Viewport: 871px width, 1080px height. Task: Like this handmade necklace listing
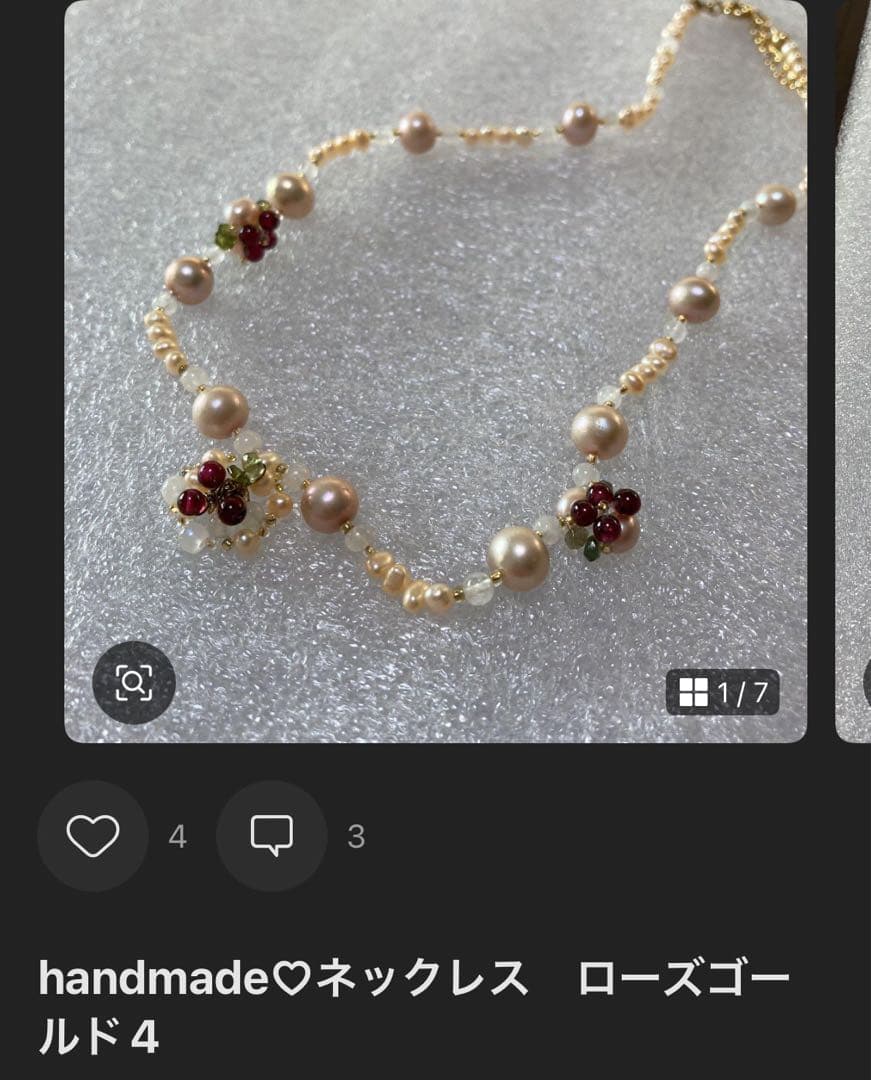(x=93, y=836)
